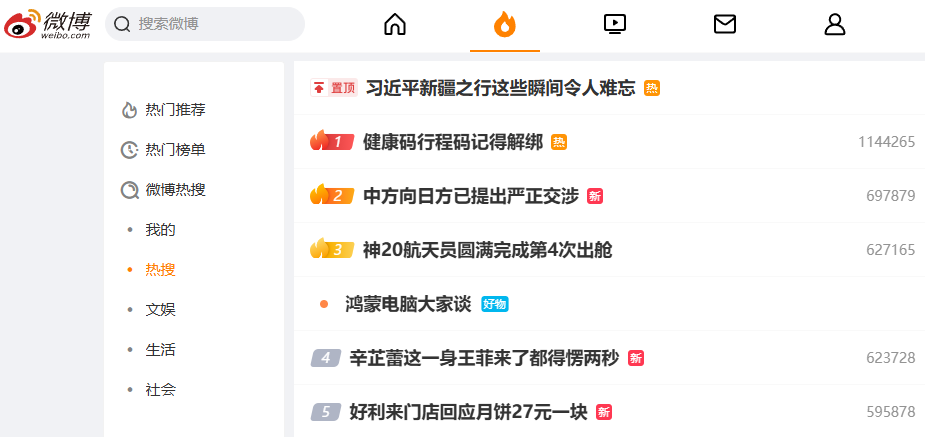The width and height of the screenshot is (925, 437).
Task: Open the profile person icon
Action: 835,24
